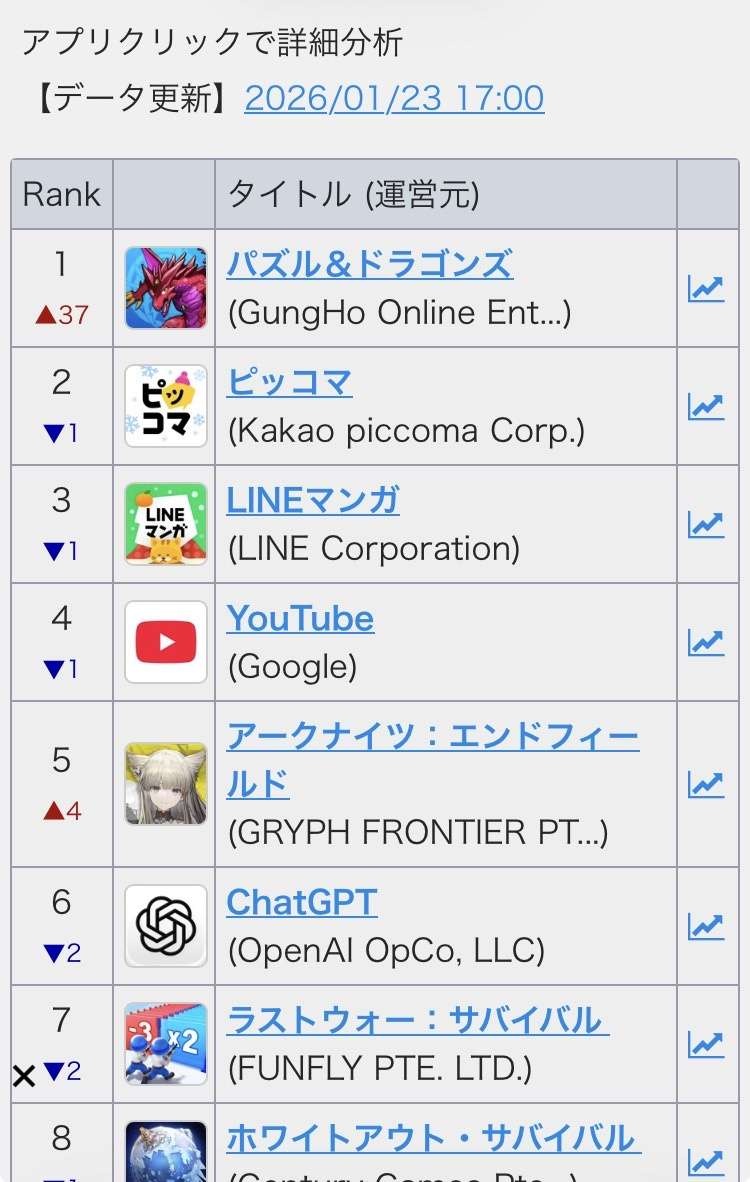View the trend chart for アークナイツ：エンドフィールド
This screenshot has height=1182, width=750.
tap(706, 784)
